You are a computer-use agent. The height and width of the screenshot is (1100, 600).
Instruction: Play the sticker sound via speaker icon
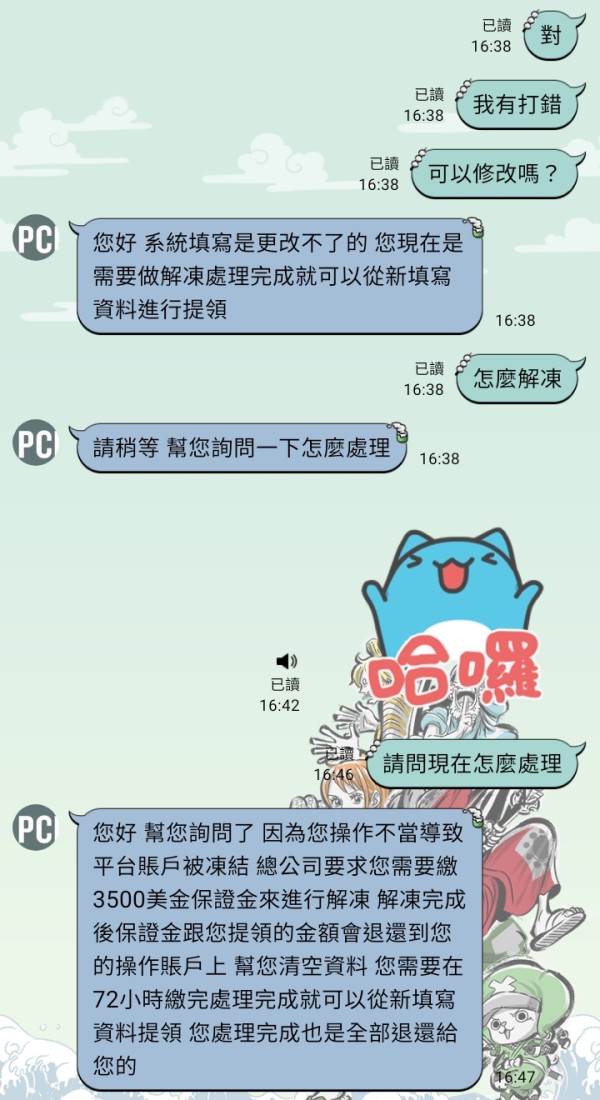tap(286, 661)
